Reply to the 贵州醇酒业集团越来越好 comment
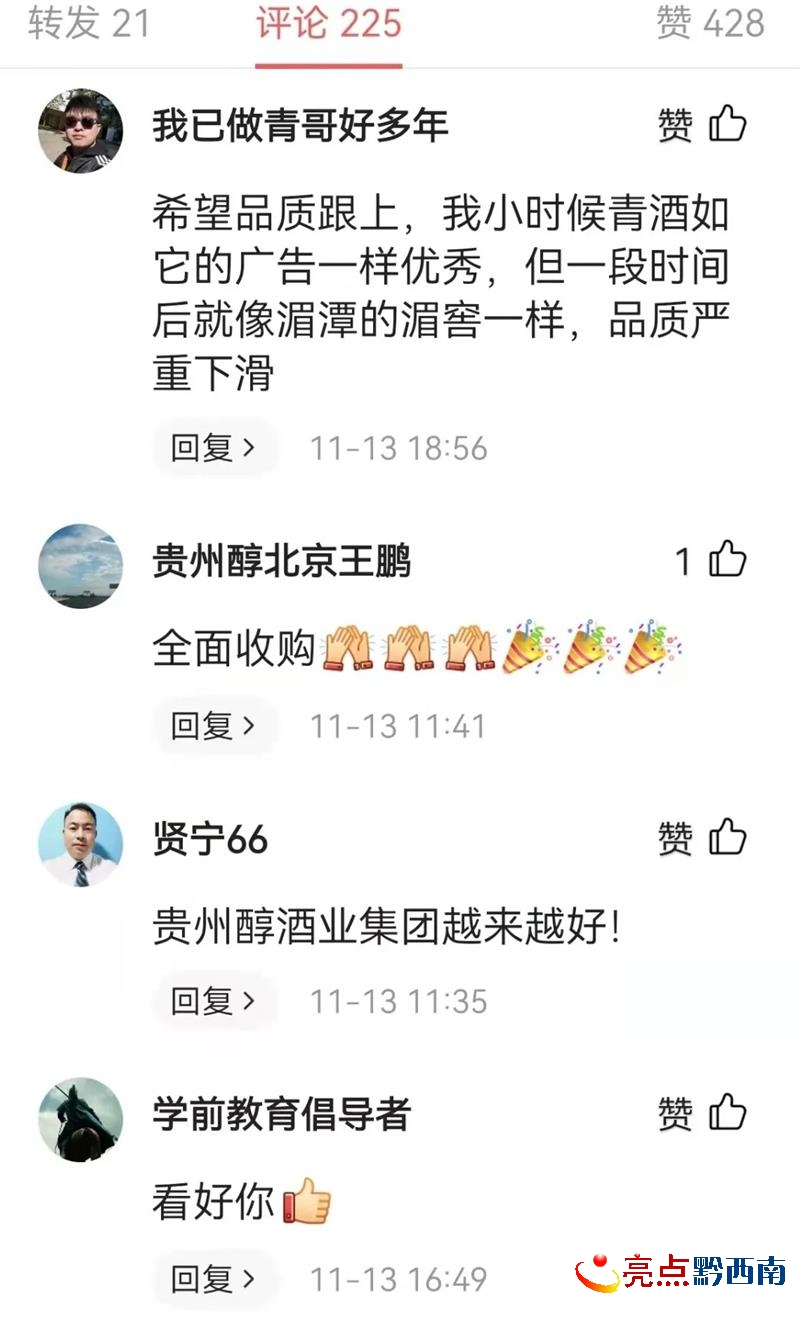 point(212,1000)
